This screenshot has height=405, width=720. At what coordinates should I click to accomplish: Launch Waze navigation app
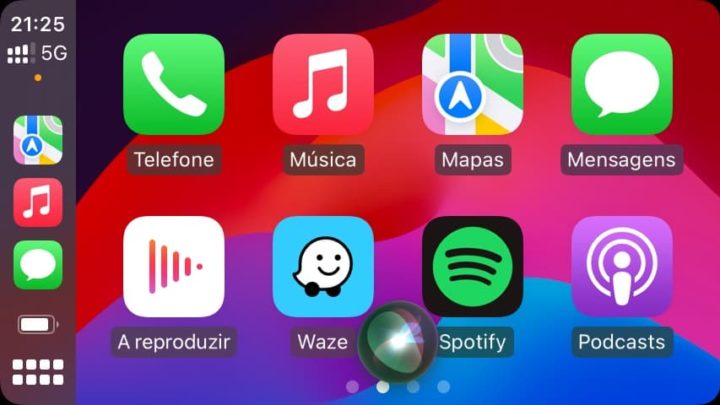point(322,267)
